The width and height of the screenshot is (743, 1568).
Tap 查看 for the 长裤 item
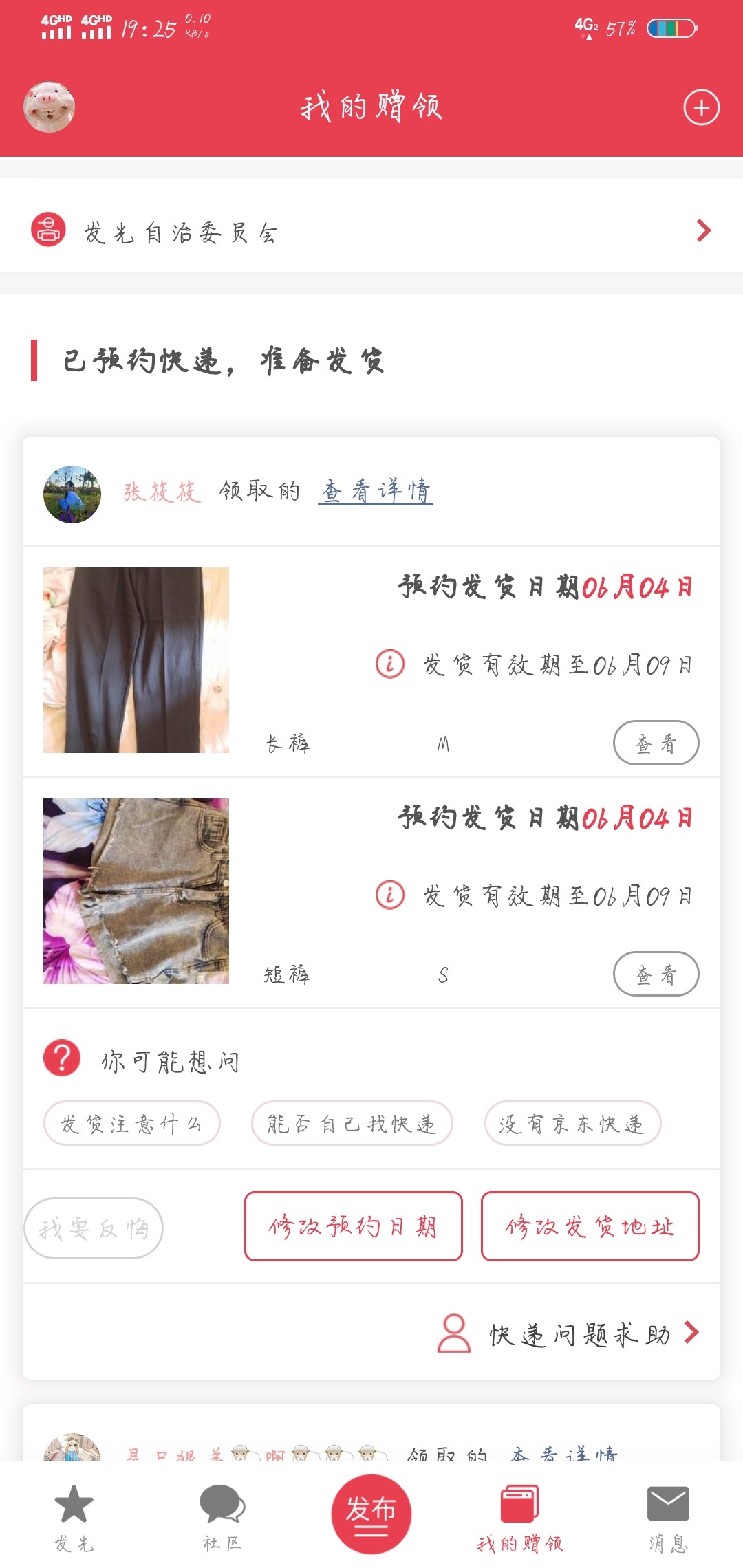tap(656, 743)
